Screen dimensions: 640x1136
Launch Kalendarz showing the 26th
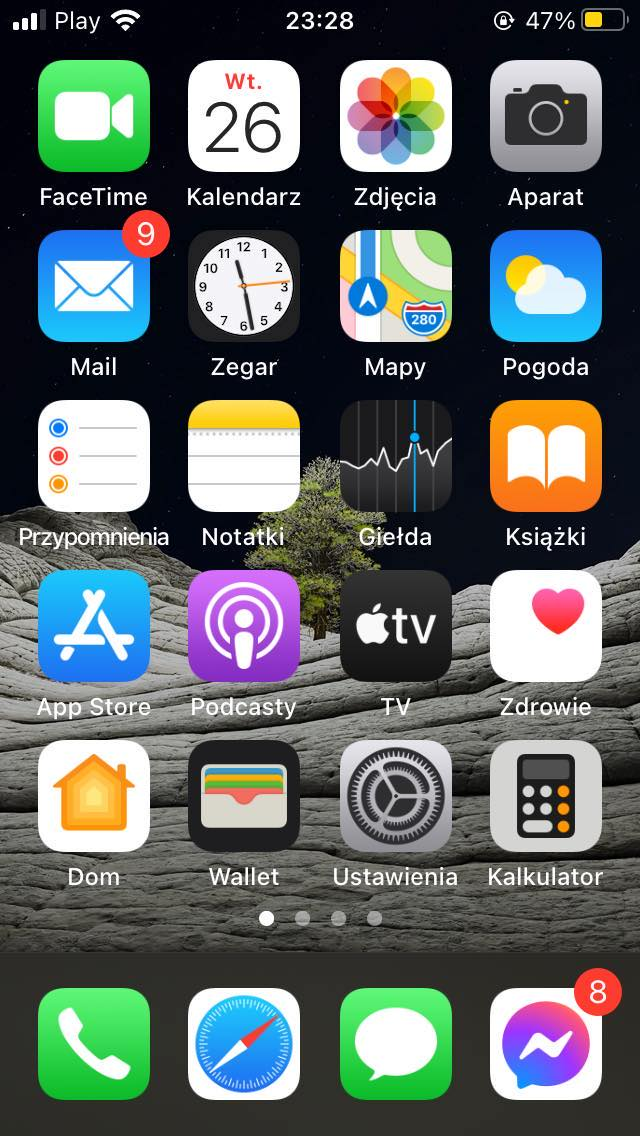pyautogui.click(x=244, y=116)
